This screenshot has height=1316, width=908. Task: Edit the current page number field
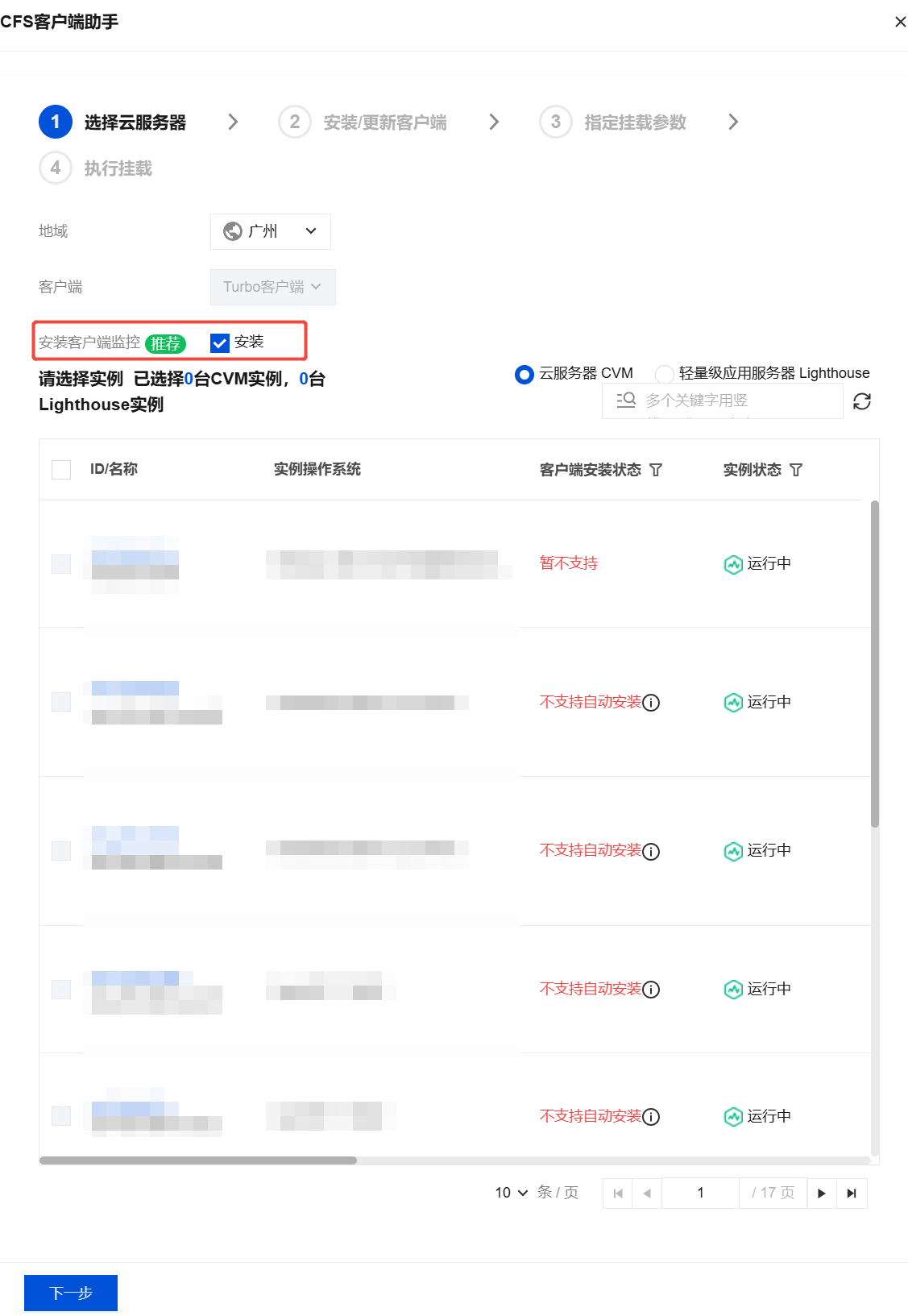click(700, 1193)
